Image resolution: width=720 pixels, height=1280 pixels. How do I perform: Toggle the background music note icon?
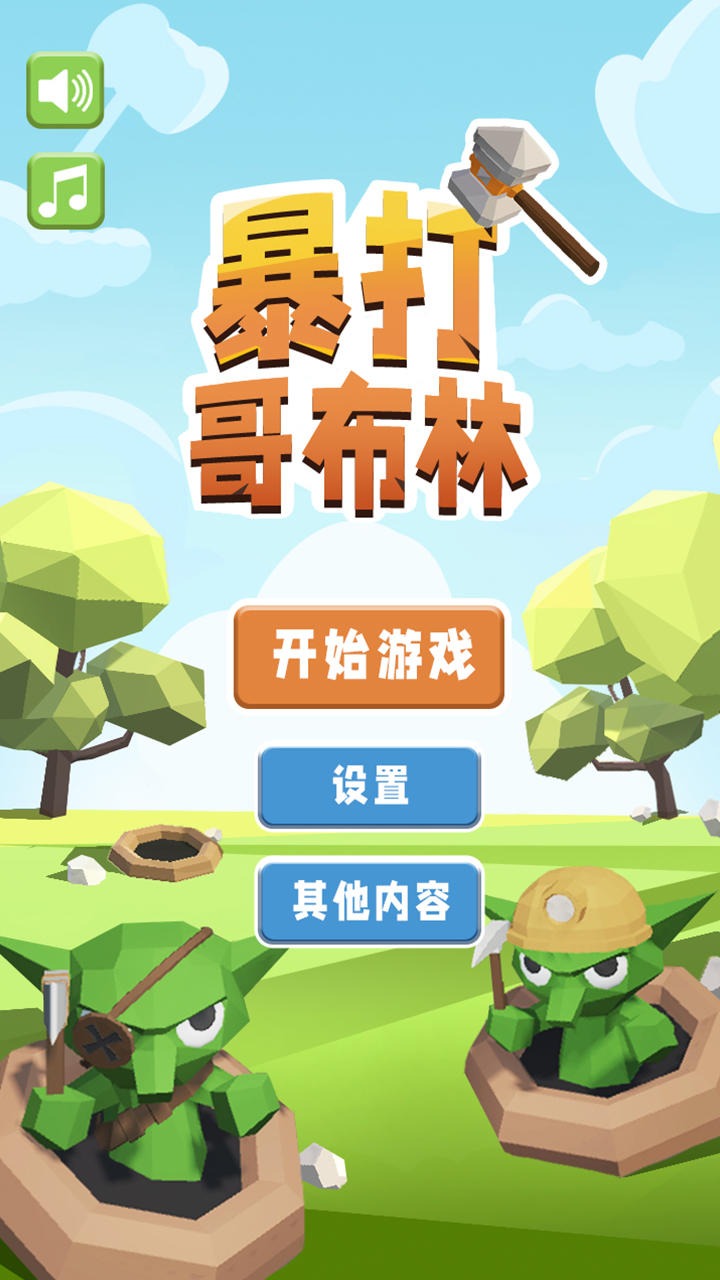65,190
